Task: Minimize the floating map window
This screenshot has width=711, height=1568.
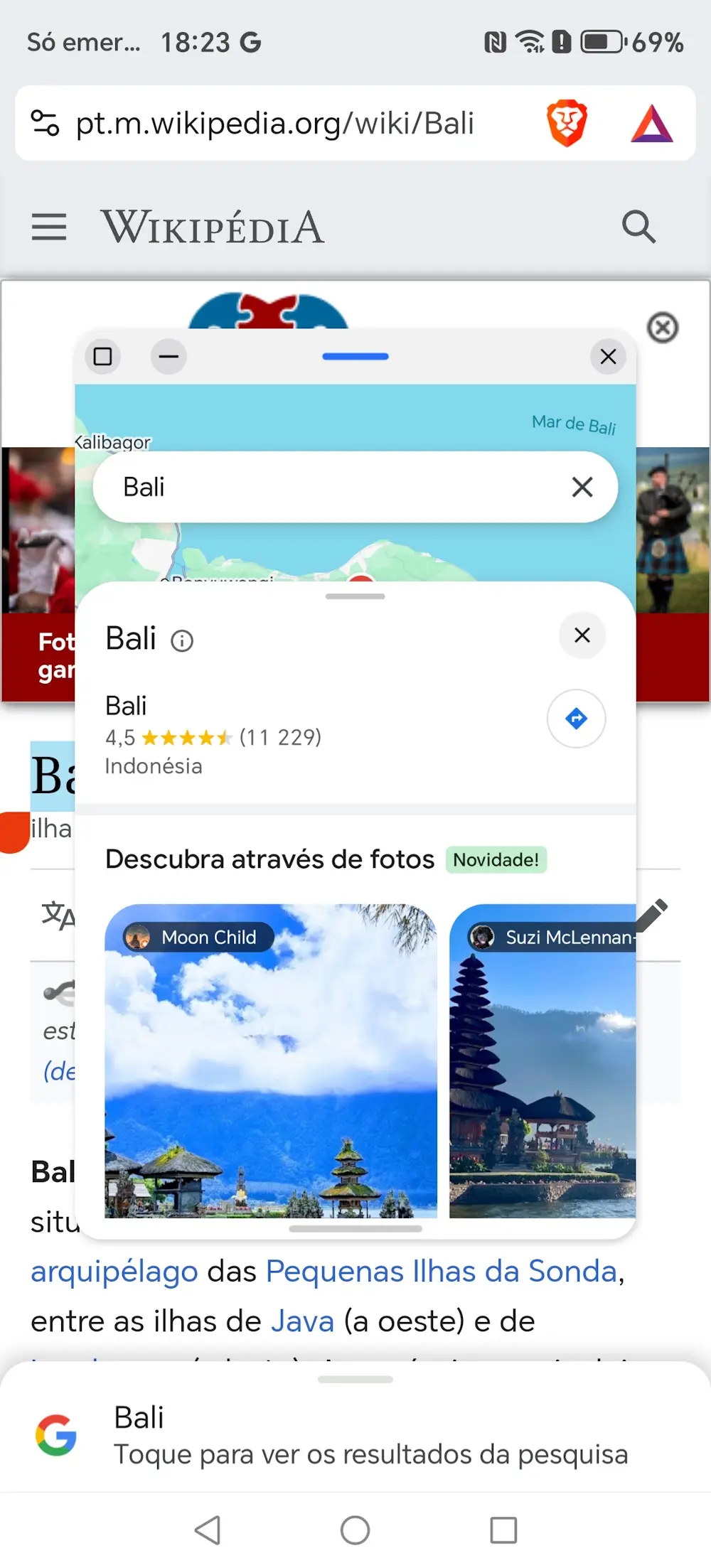Action: 169,356
